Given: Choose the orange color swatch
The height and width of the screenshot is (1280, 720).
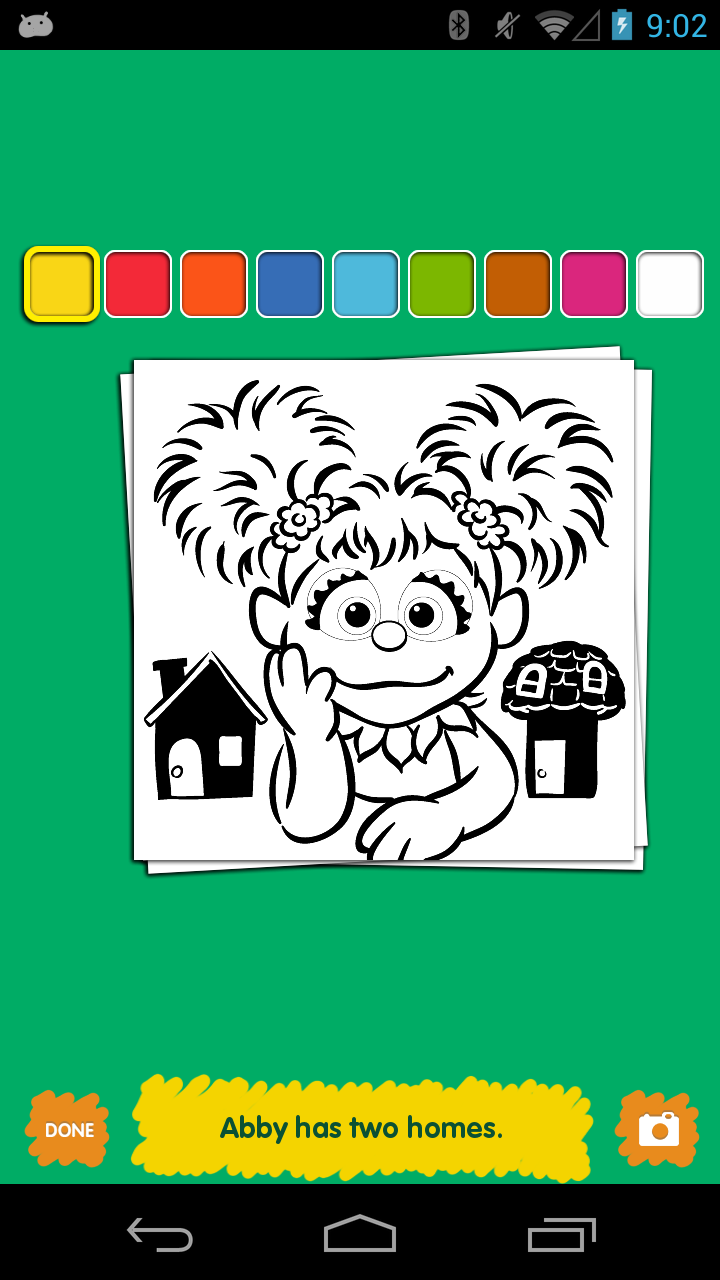Looking at the screenshot, I should pos(214,284).
